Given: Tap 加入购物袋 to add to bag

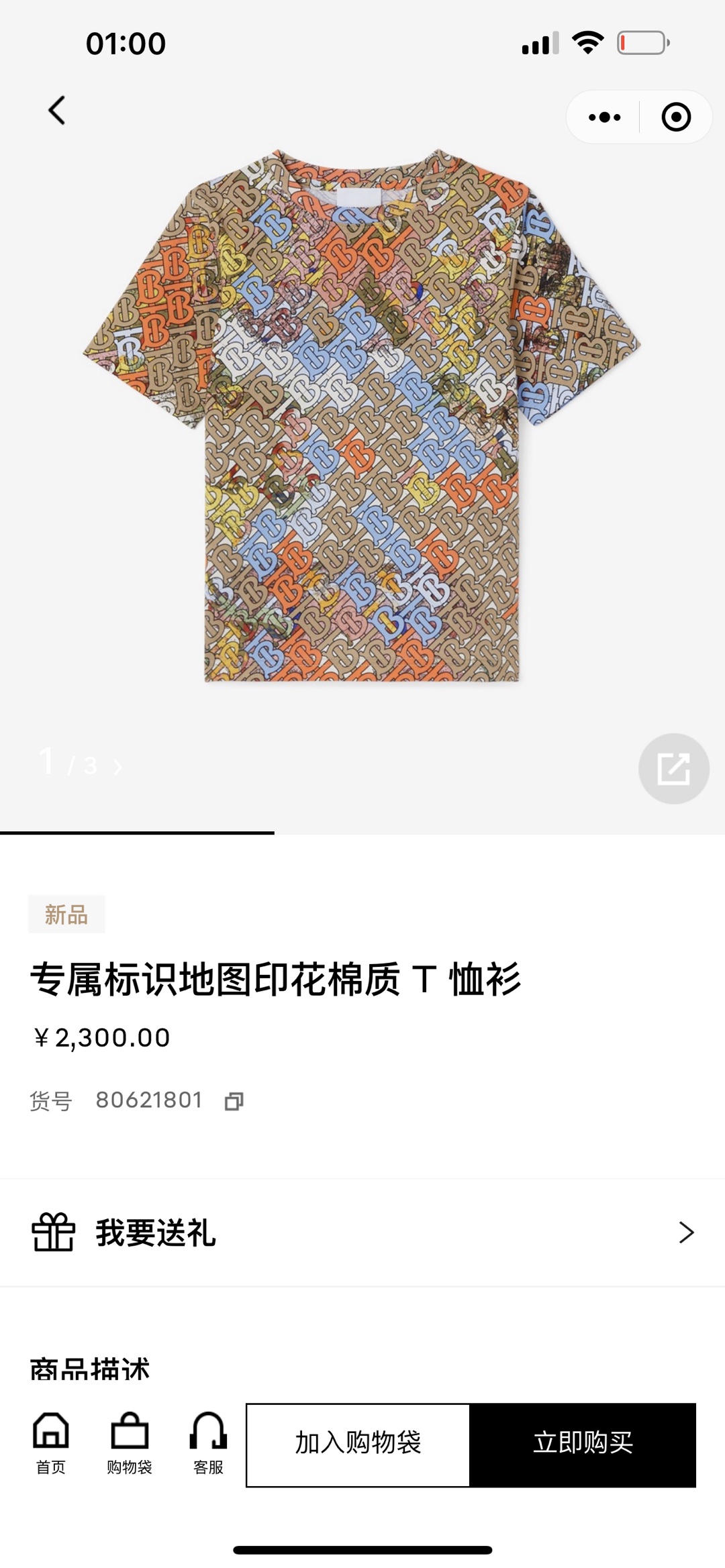Looking at the screenshot, I should tap(358, 1445).
